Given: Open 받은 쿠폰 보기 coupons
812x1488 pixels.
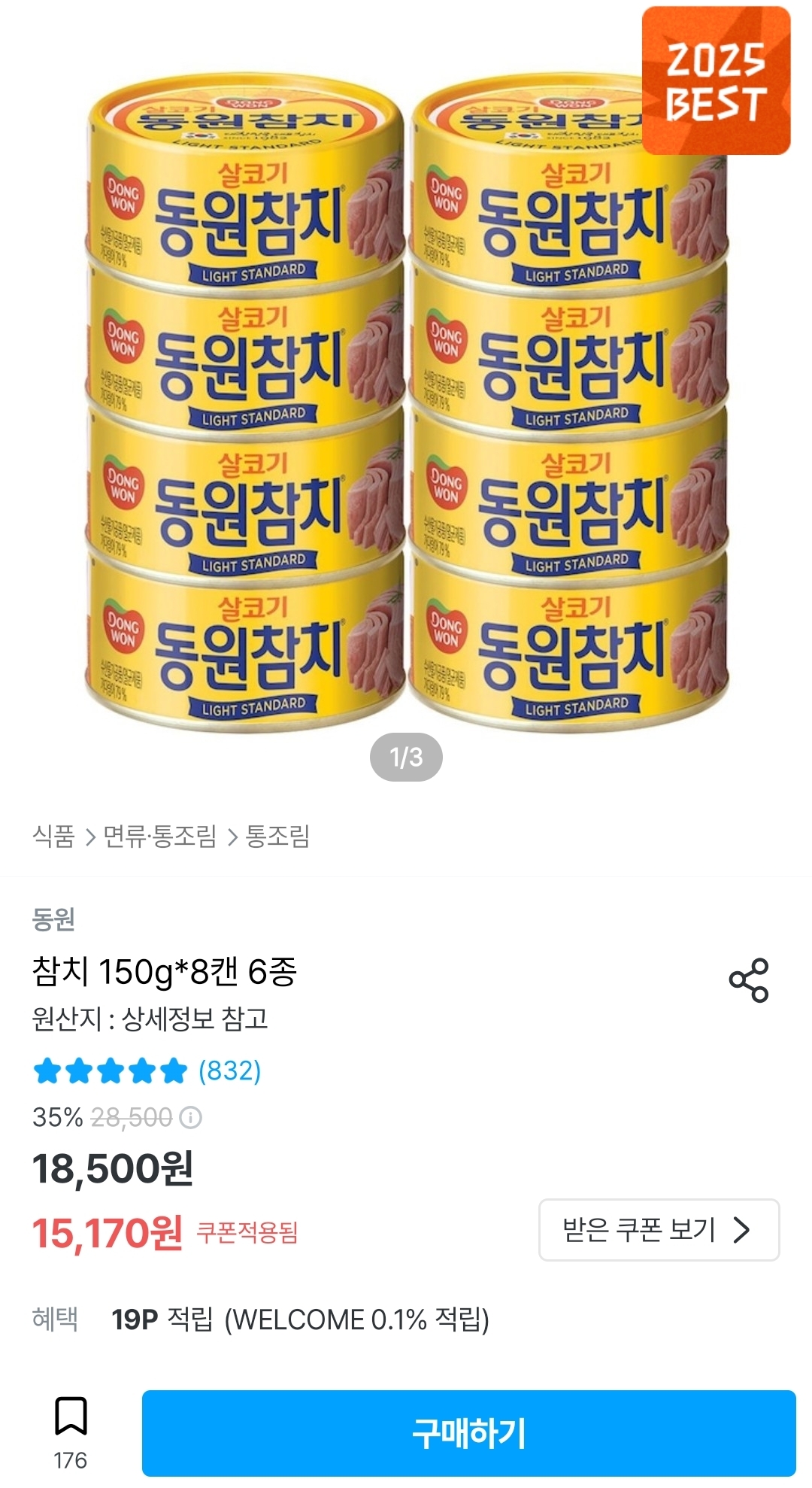Looking at the screenshot, I should pyautogui.click(x=659, y=1230).
